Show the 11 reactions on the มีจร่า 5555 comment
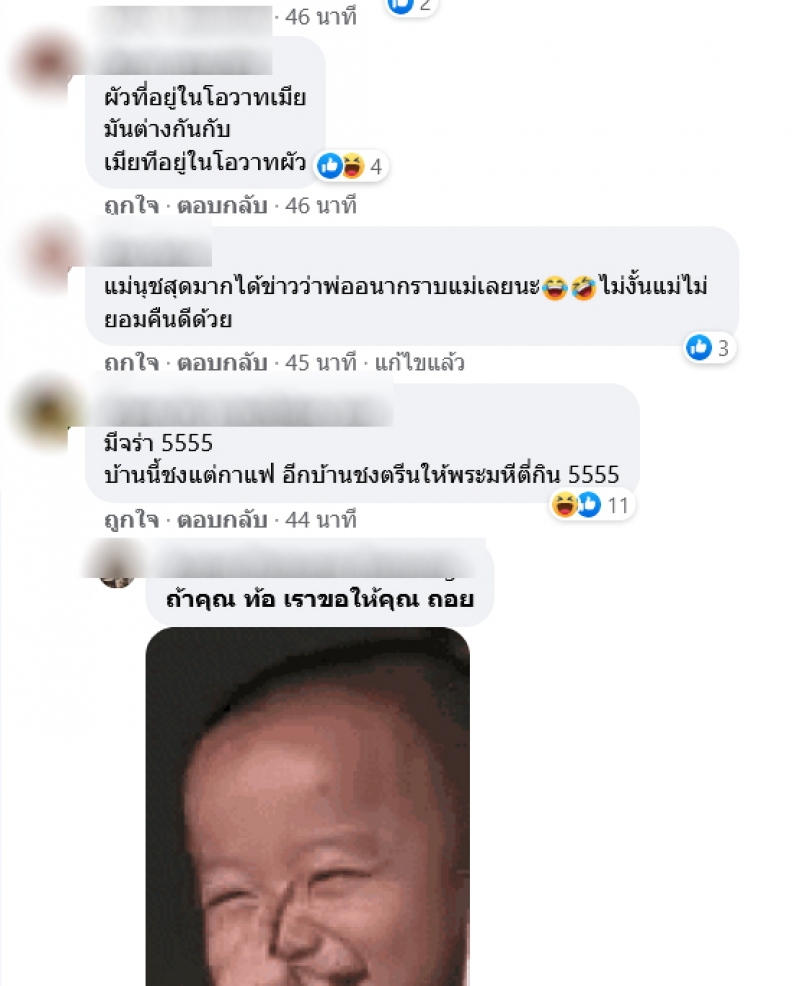This screenshot has width=800, height=986. tap(592, 505)
